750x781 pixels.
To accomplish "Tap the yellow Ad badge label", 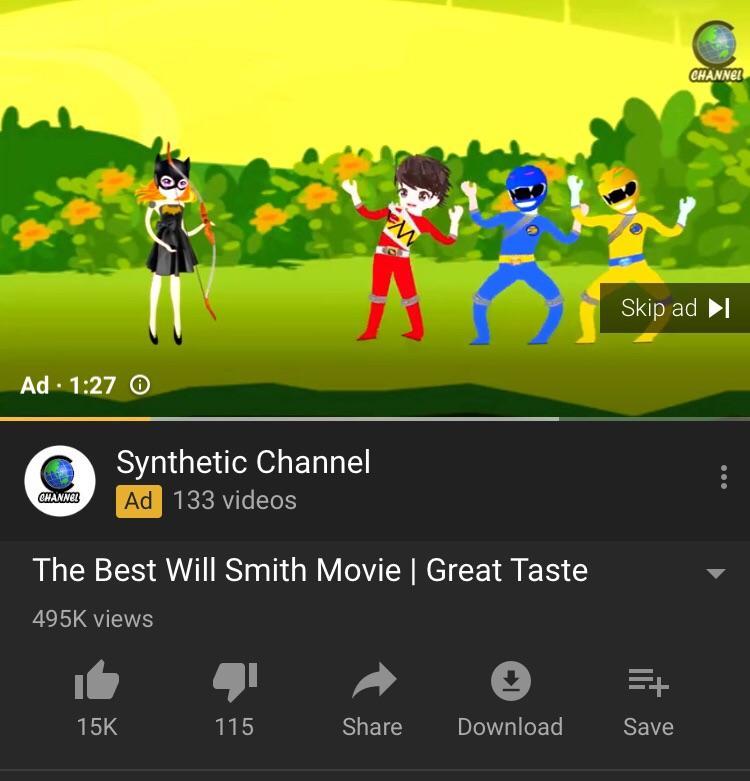I will click(x=140, y=500).
